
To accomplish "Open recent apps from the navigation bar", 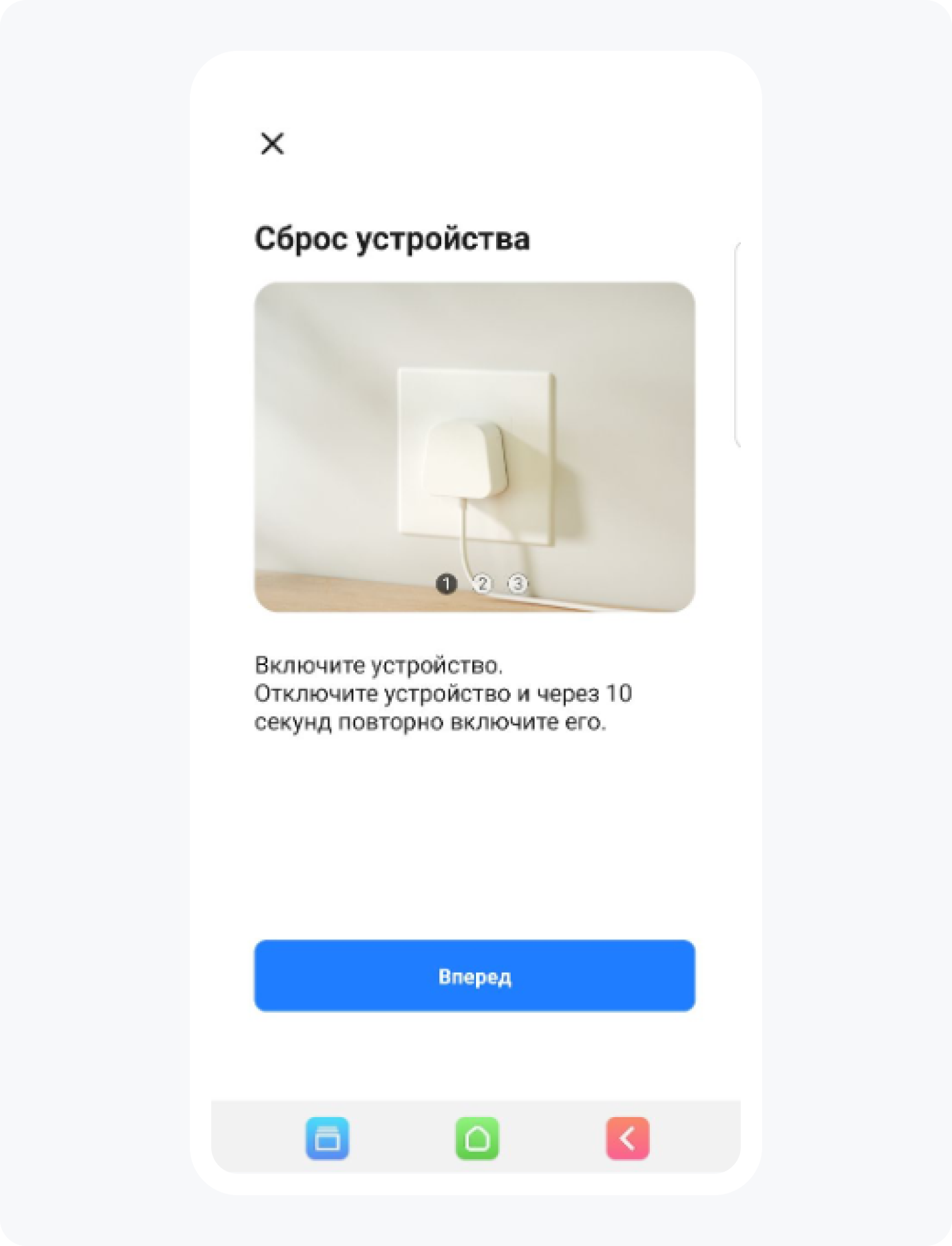I will pos(328,1138).
